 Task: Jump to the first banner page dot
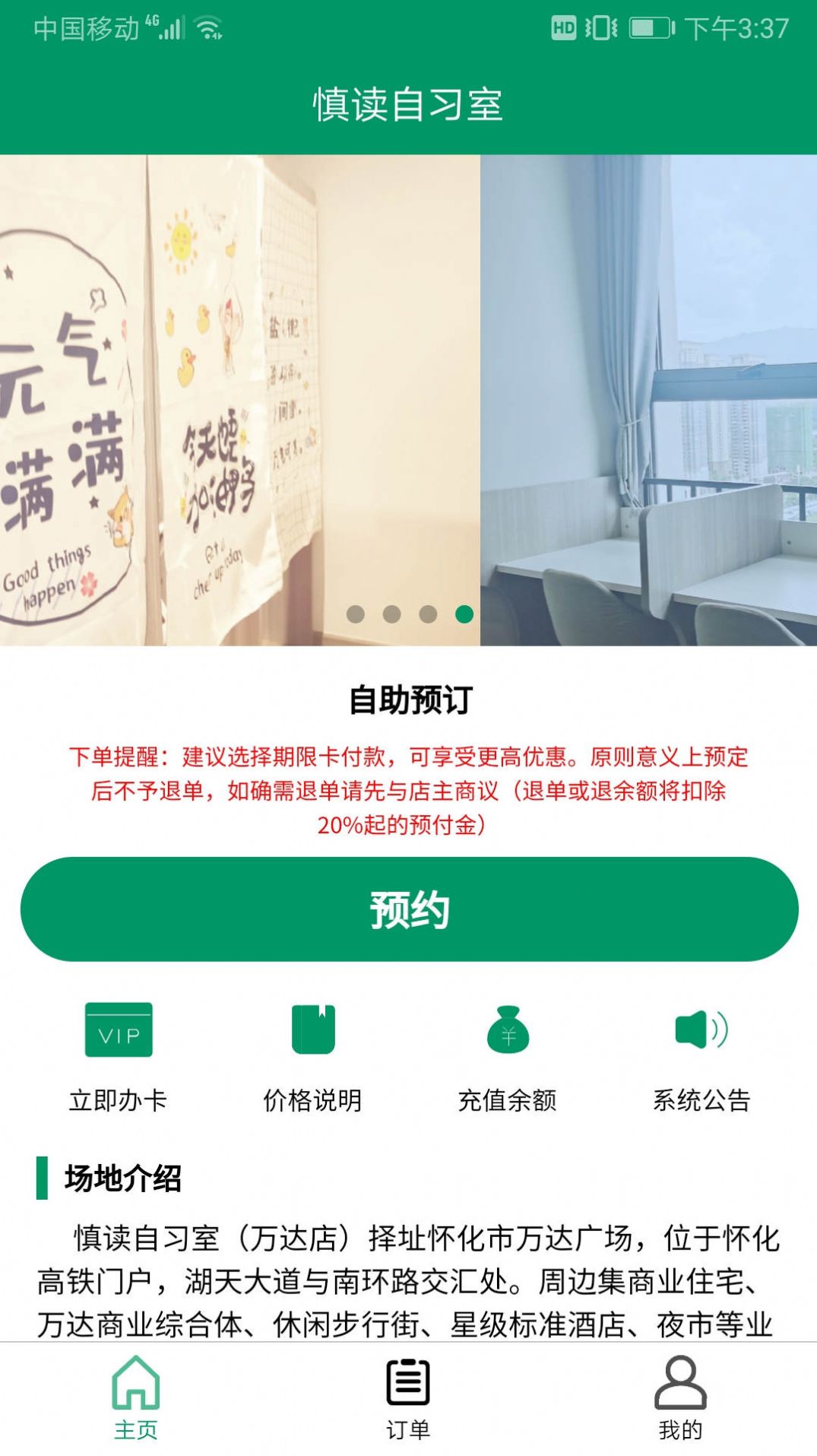click(x=355, y=614)
